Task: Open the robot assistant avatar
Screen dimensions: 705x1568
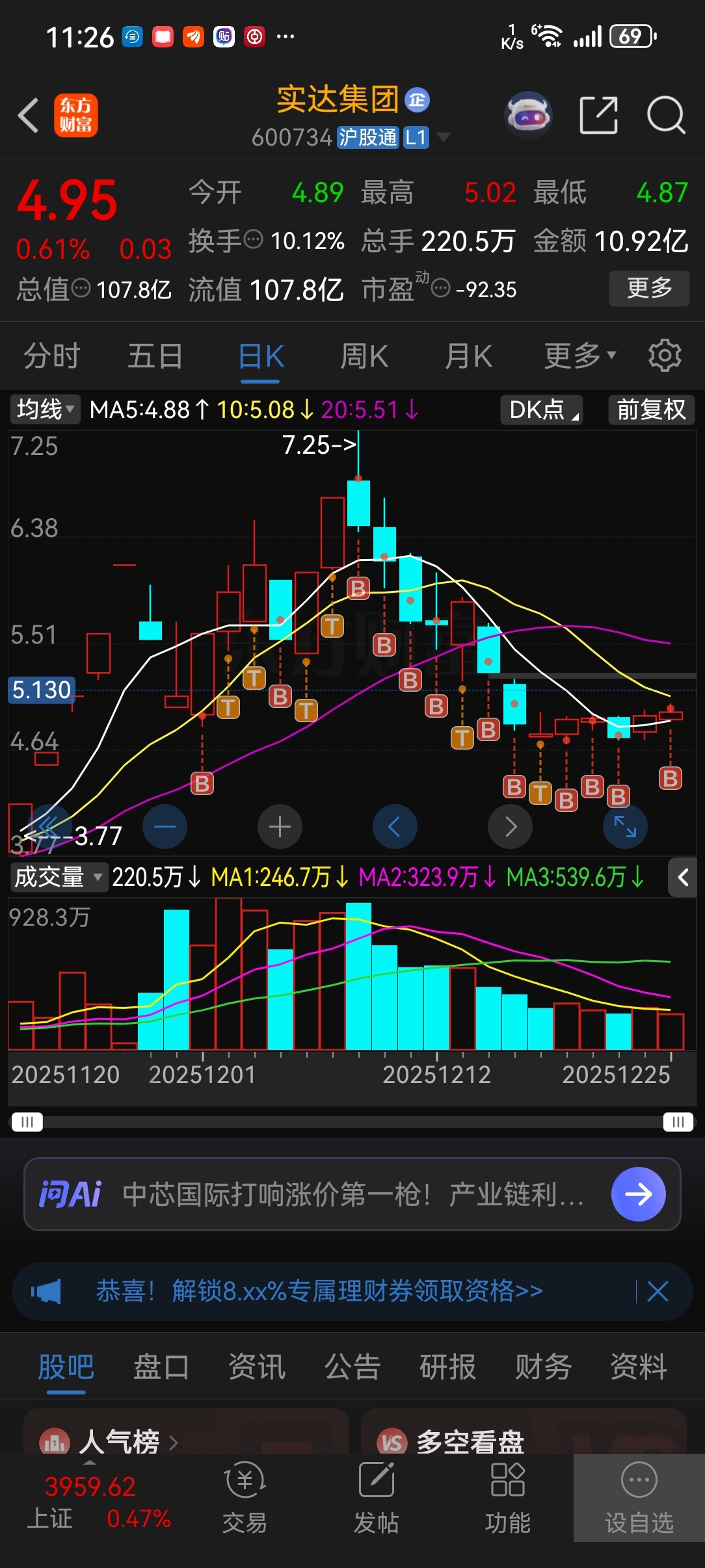Action: point(528,116)
